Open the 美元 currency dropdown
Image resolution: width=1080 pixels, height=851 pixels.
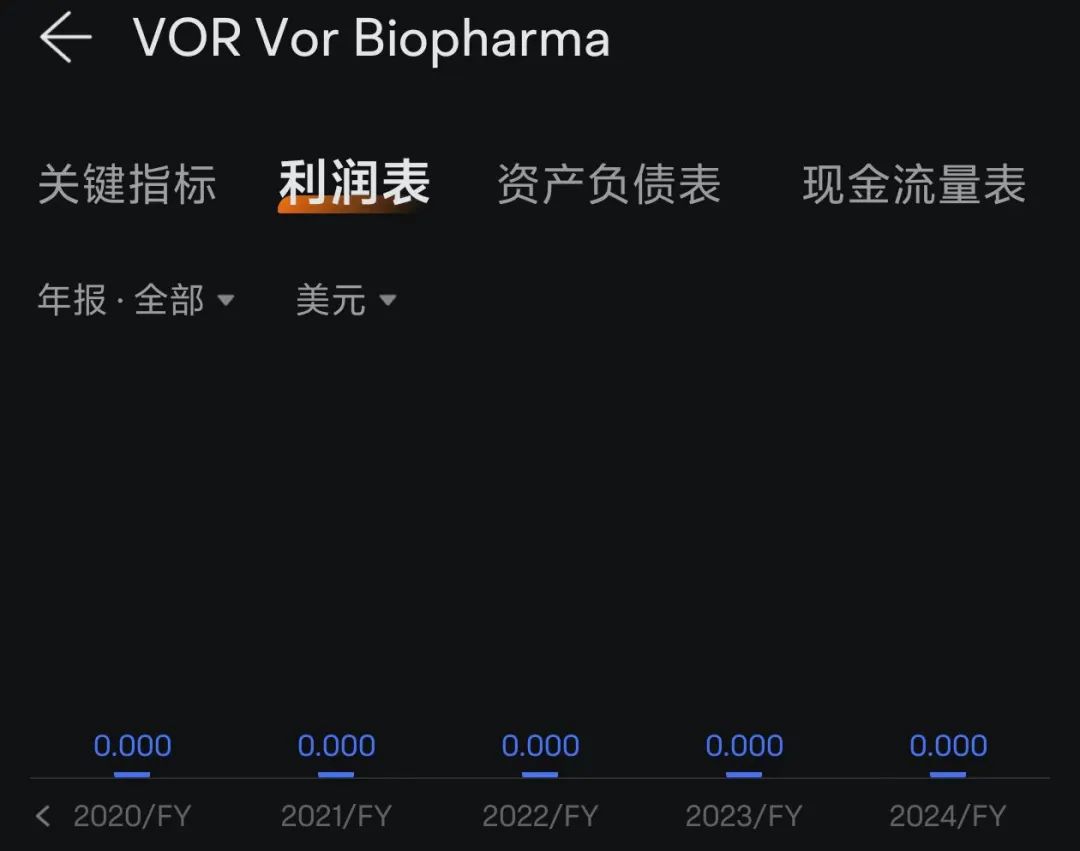tap(346, 300)
